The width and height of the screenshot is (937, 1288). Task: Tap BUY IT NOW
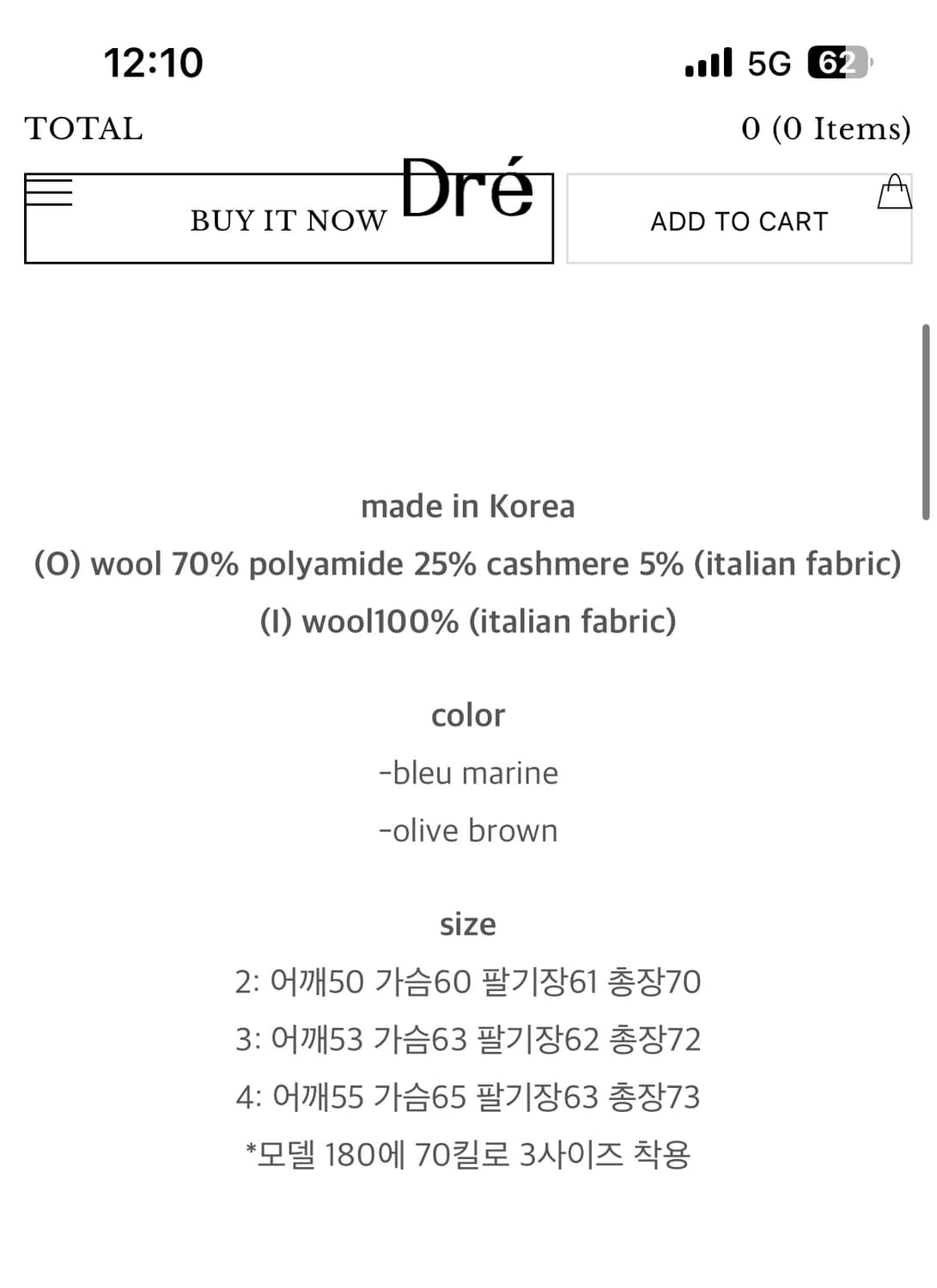click(287, 221)
